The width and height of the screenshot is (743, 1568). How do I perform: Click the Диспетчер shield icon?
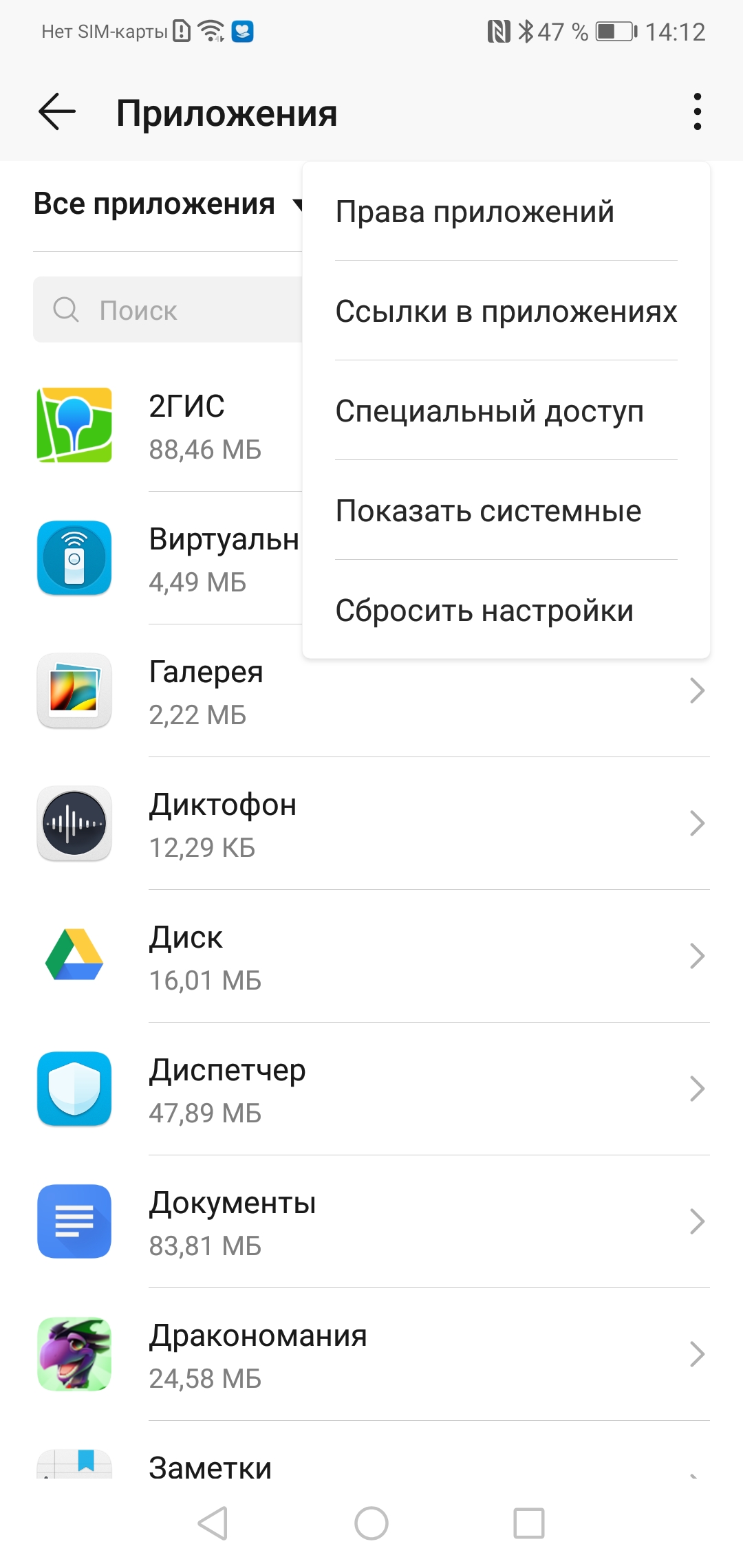pyautogui.click(x=74, y=1089)
